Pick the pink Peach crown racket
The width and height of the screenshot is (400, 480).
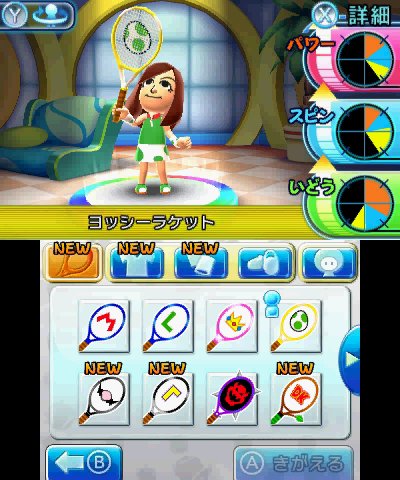click(232, 326)
